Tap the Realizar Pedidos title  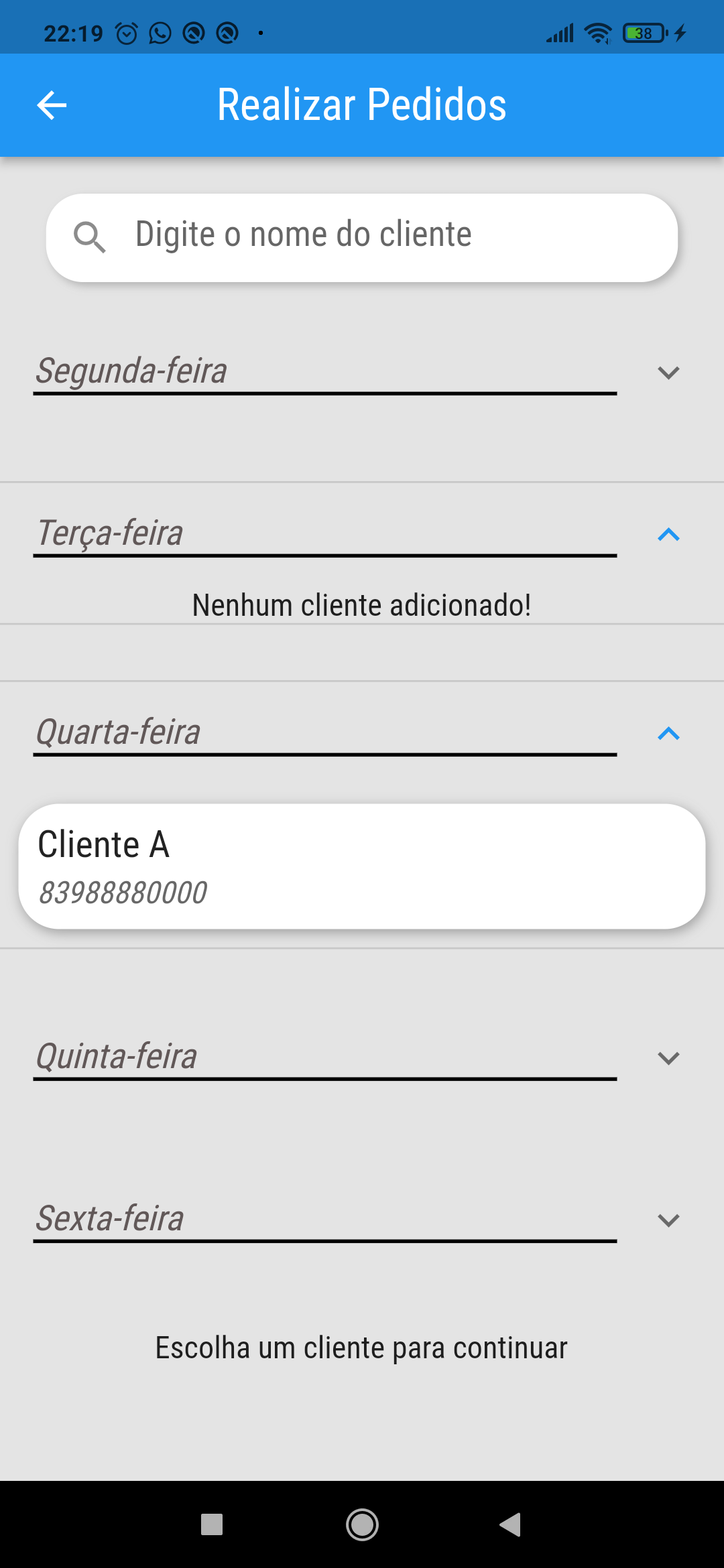361,105
